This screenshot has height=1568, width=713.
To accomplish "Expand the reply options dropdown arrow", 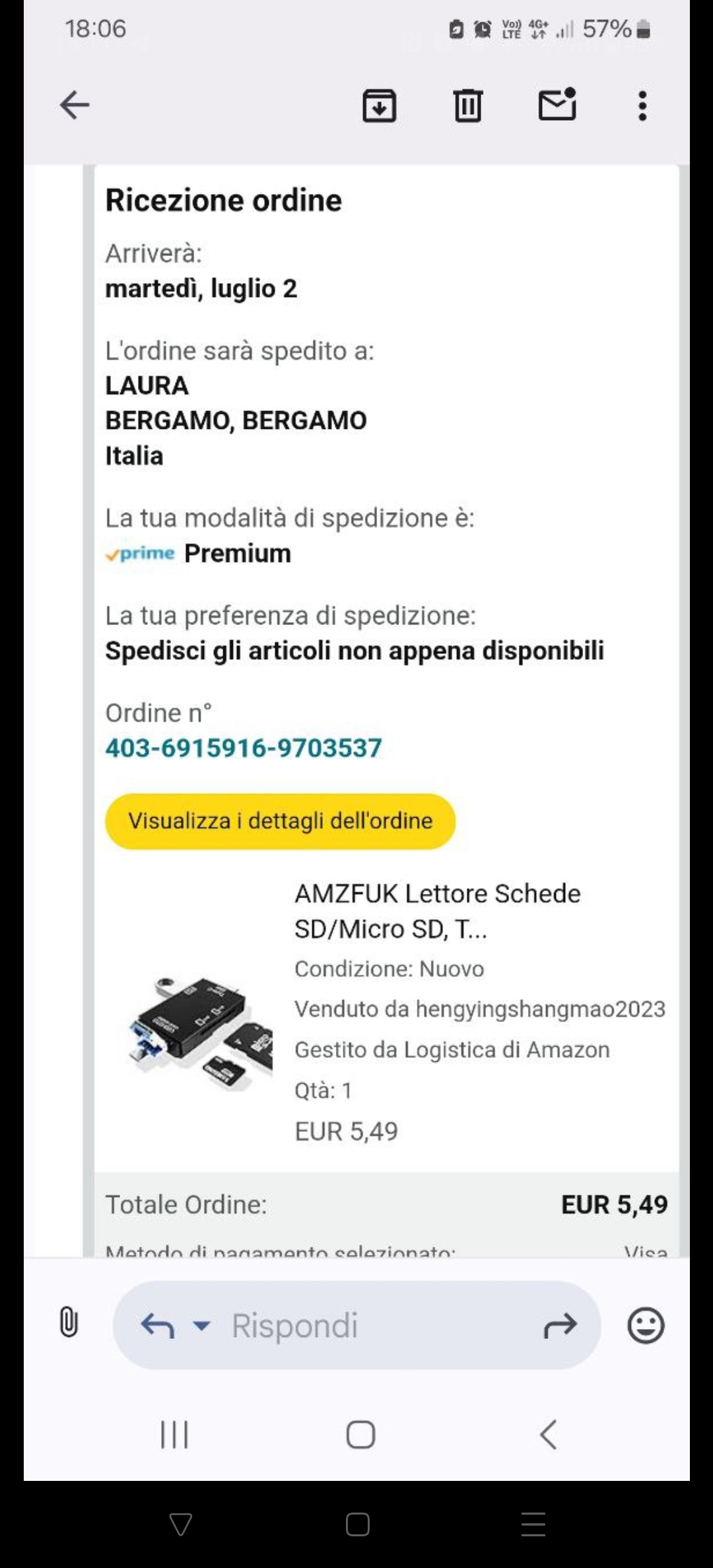I will [201, 1324].
